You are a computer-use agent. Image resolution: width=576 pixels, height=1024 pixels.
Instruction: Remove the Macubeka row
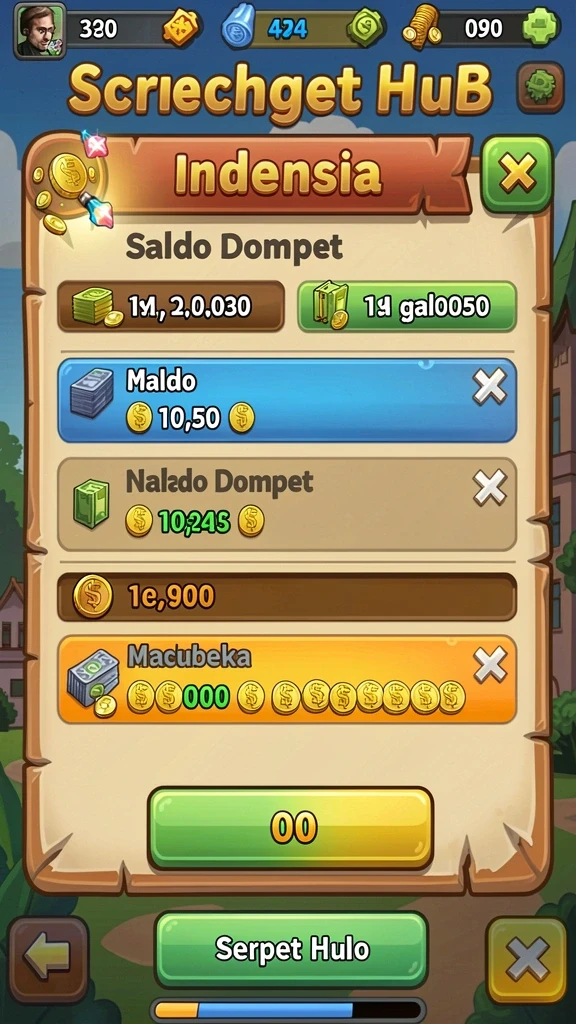pyautogui.click(x=490, y=664)
